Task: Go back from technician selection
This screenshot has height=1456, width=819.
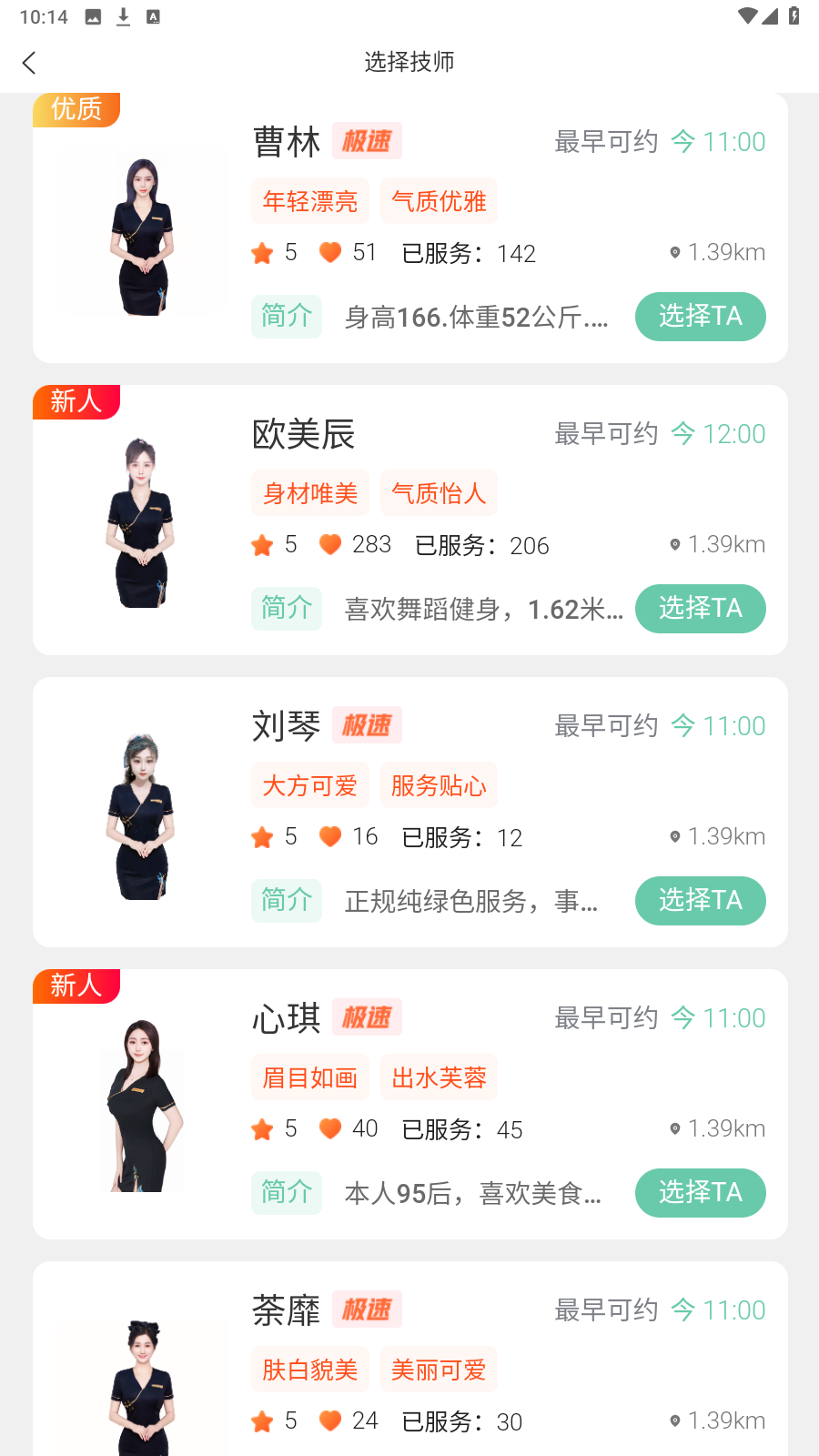Action: tap(29, 63)
